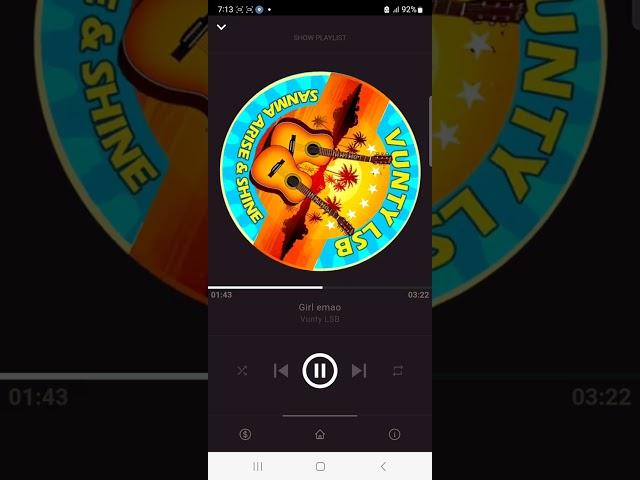Open the dollar sign icon
The height and width of the screenshot is (480, 640).
coord(245,434)
